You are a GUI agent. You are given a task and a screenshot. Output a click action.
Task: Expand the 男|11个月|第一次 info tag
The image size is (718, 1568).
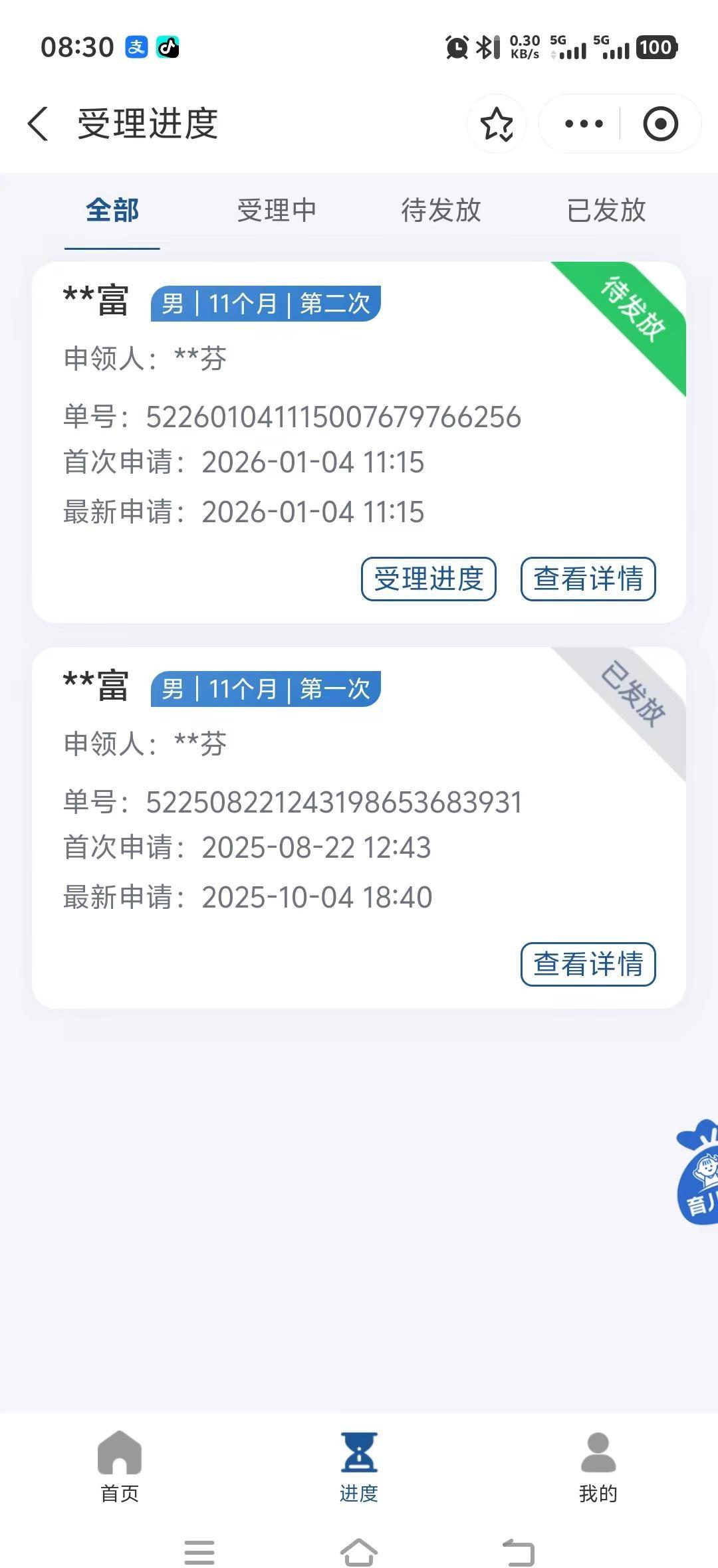(266, 689)
